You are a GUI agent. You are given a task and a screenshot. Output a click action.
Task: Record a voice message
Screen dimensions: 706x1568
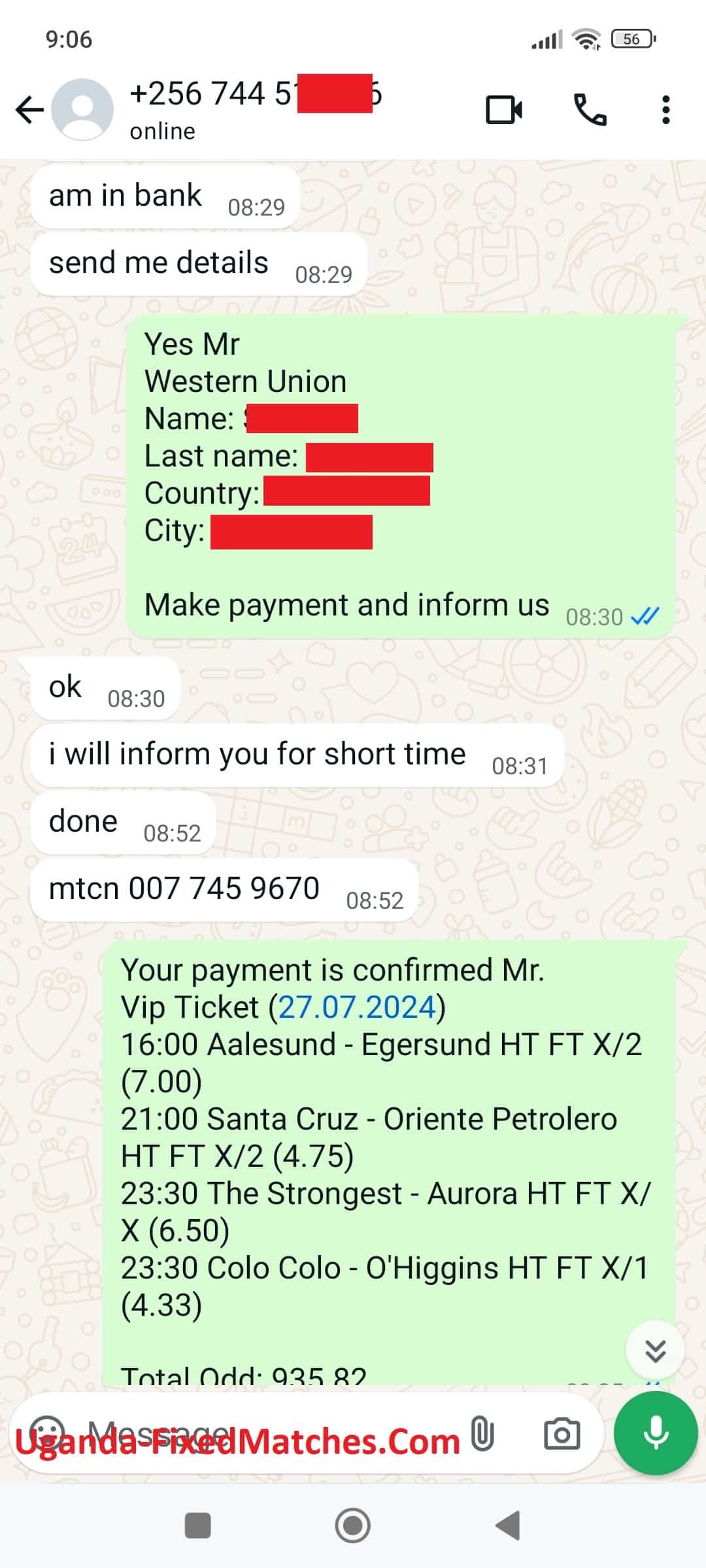click(x=656, y=1433)
